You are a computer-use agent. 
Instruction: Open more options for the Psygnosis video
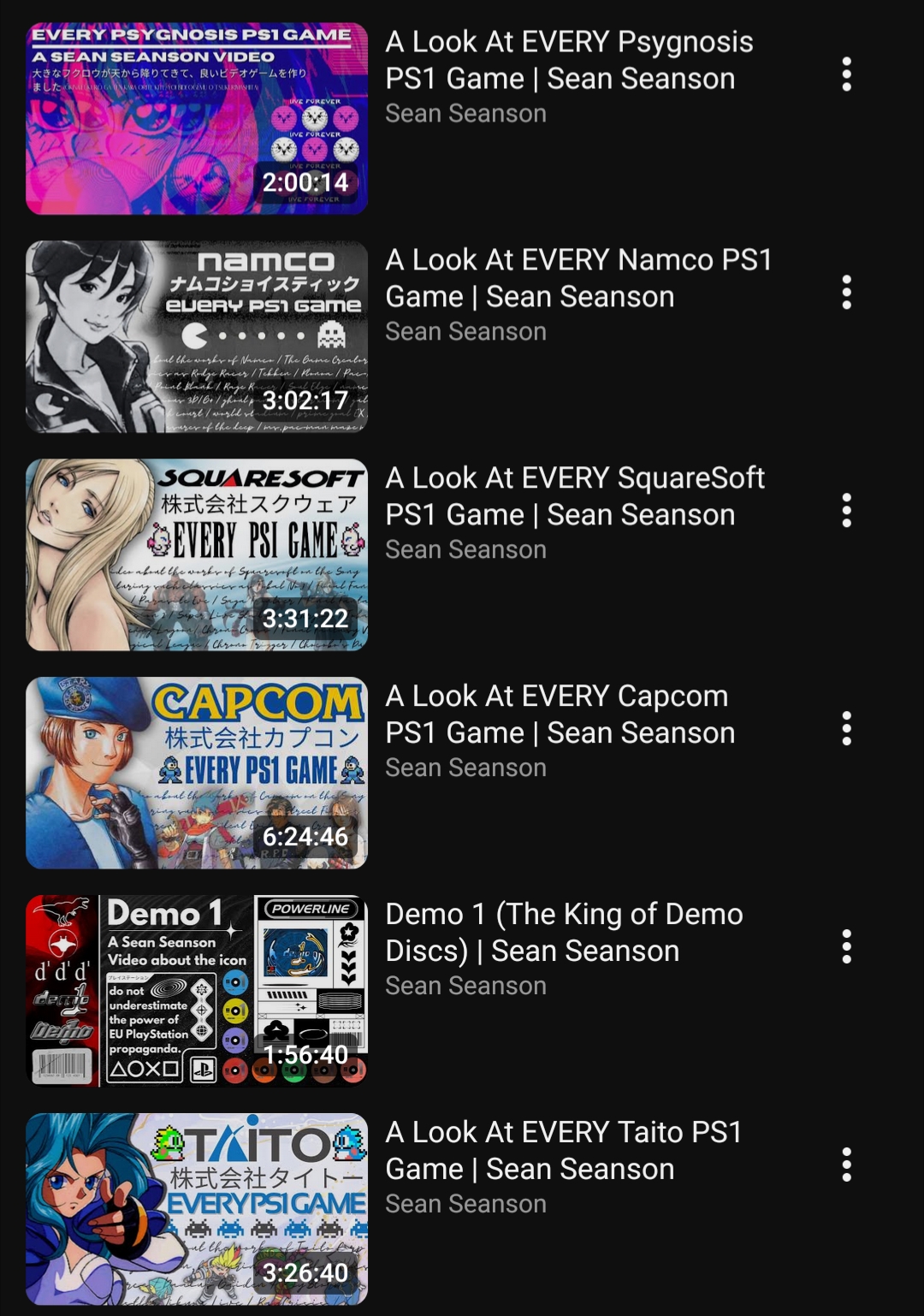(x=846, y=74)
